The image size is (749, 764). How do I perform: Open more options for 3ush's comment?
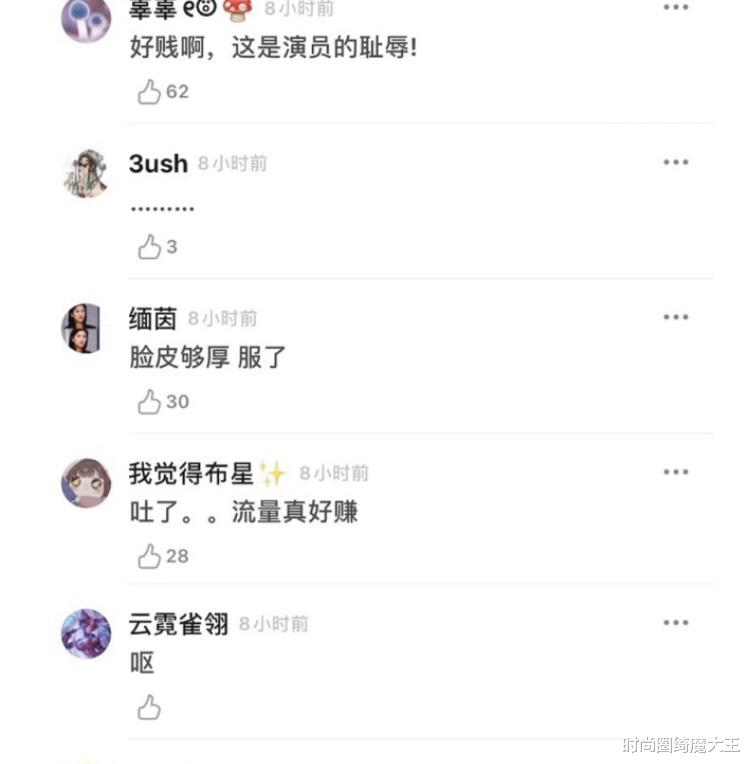[x=675, y=161]
